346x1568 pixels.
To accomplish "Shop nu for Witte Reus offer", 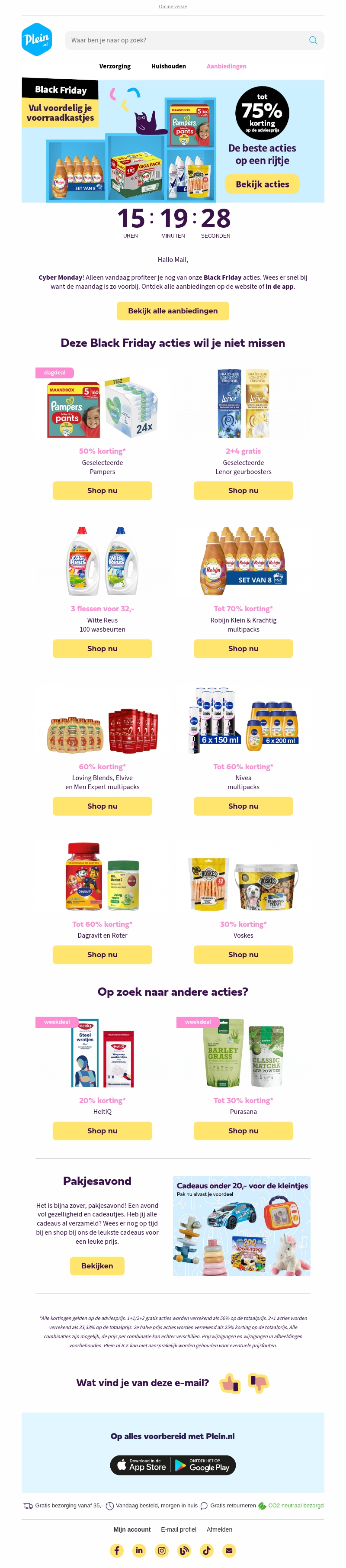I will (102, 648).
